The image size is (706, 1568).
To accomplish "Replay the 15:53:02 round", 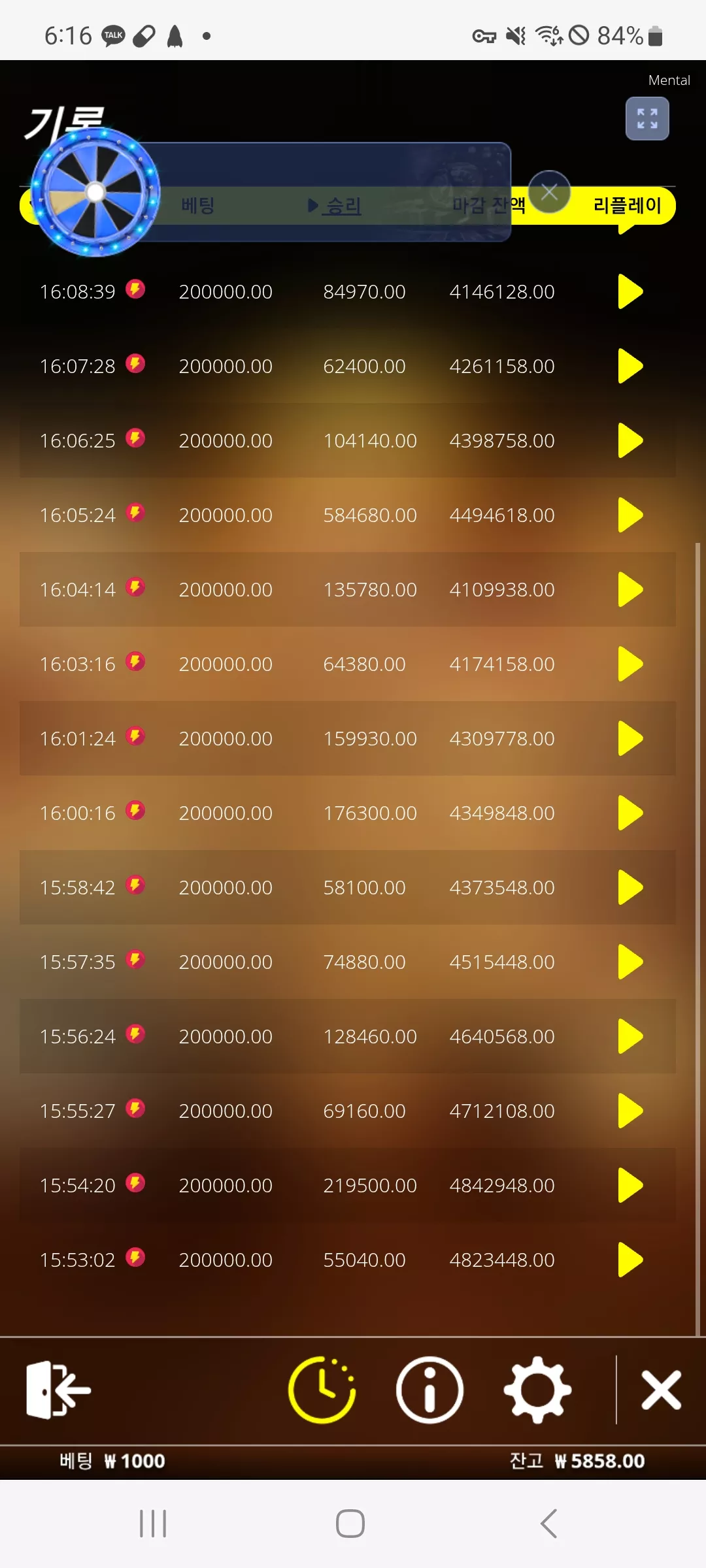I will (631, 1260).
